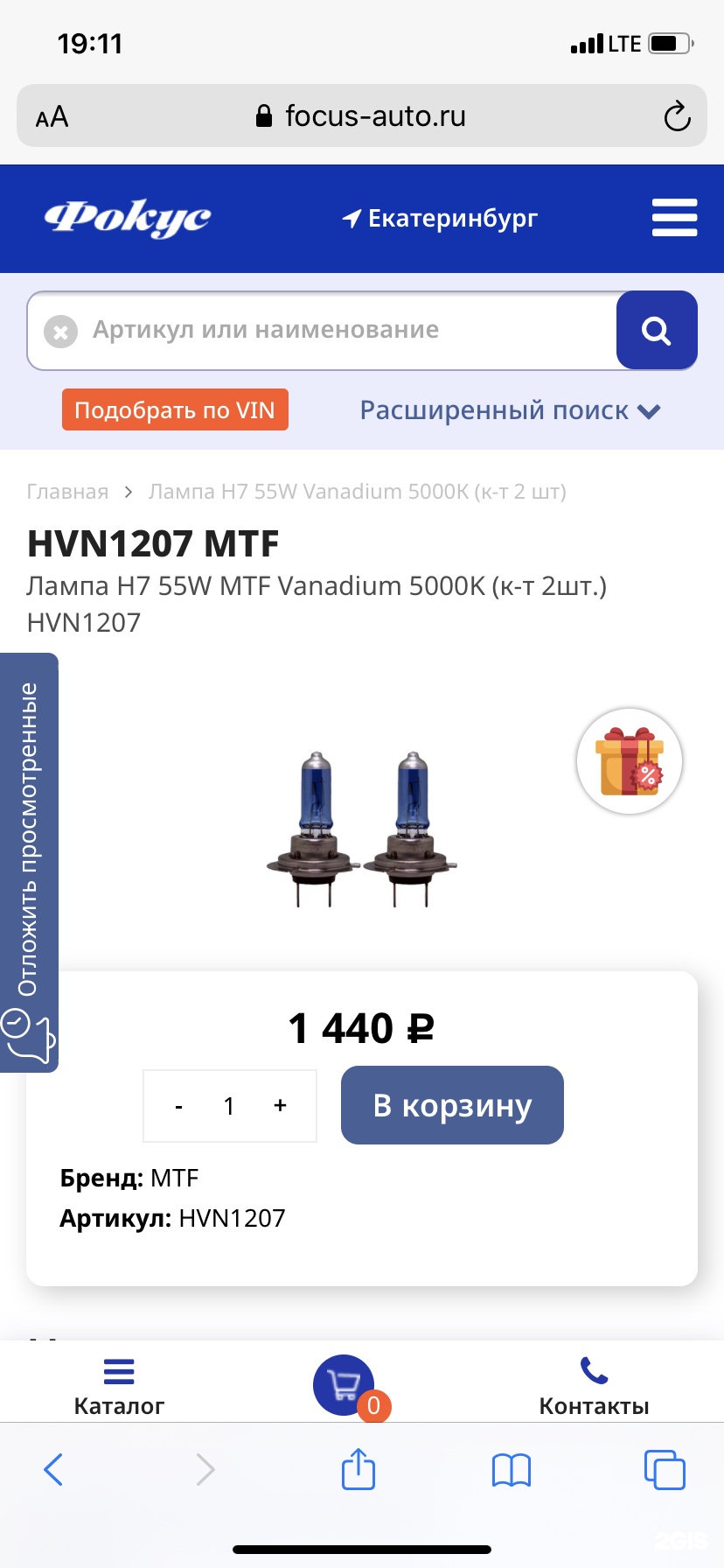This screenshot has height=1568, width=724.
Task: Open the gift discount badge
Action: [630, 761]
